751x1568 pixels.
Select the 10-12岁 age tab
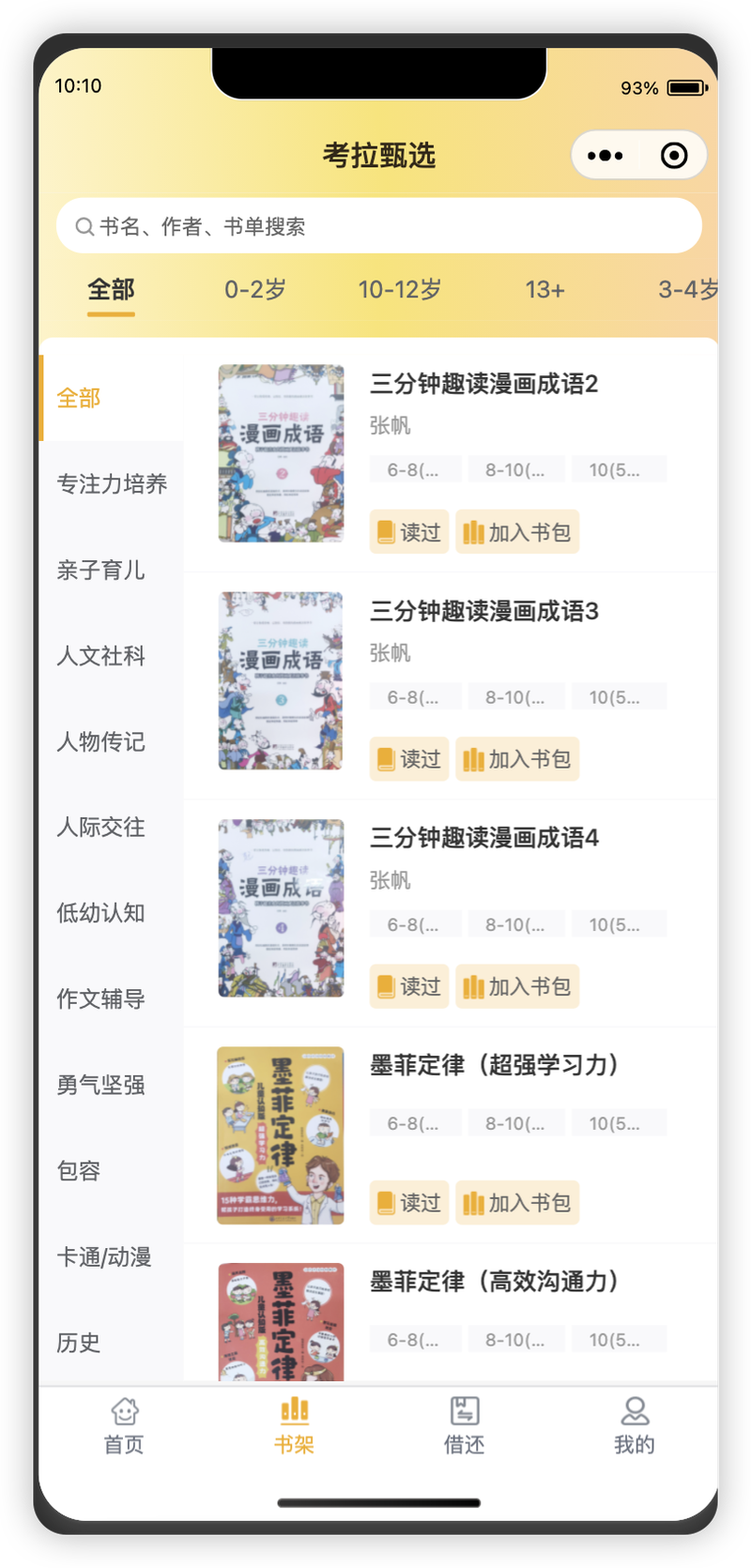click(x=400, y=290)
